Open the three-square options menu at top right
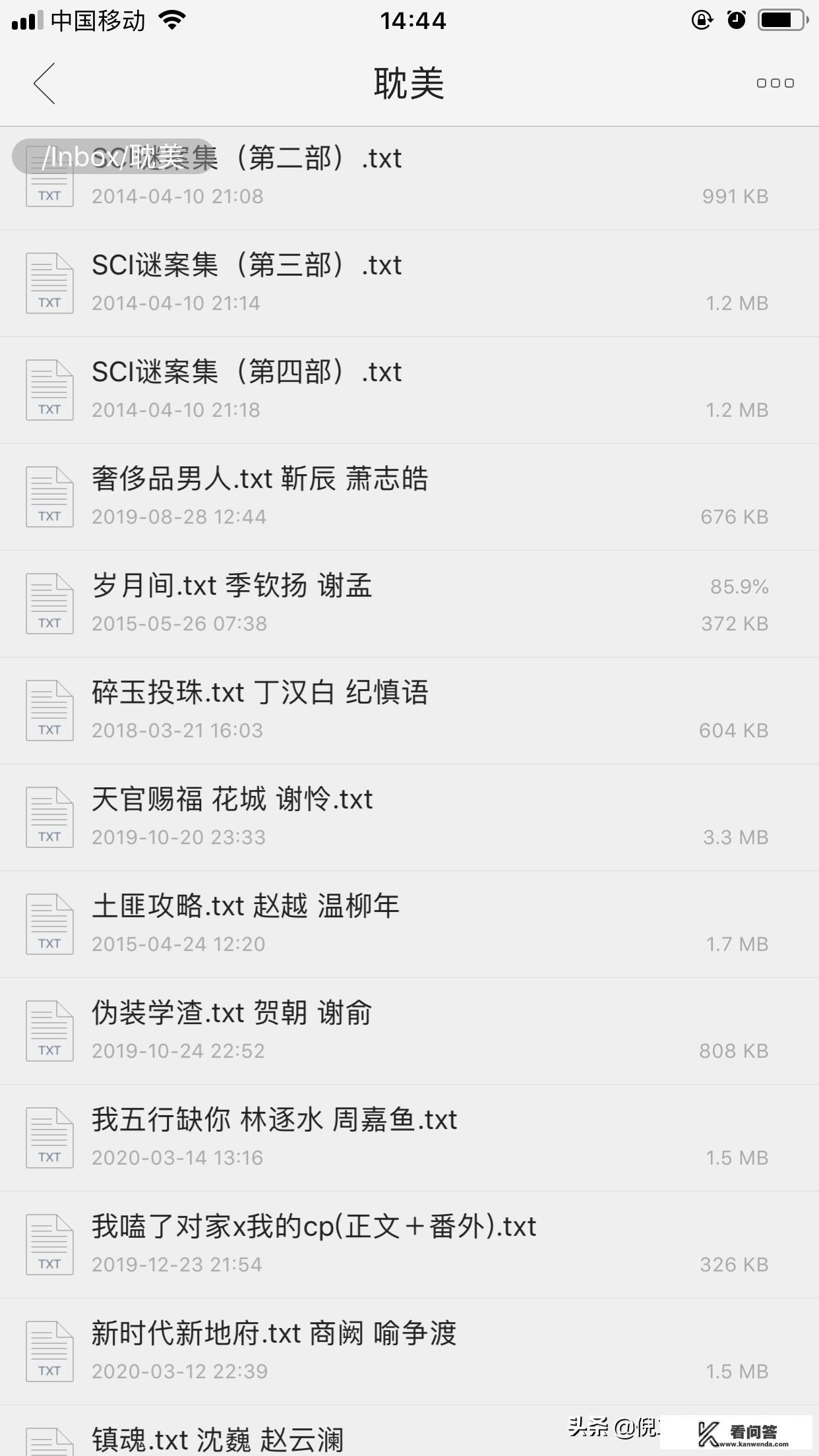 click(775, 82)
